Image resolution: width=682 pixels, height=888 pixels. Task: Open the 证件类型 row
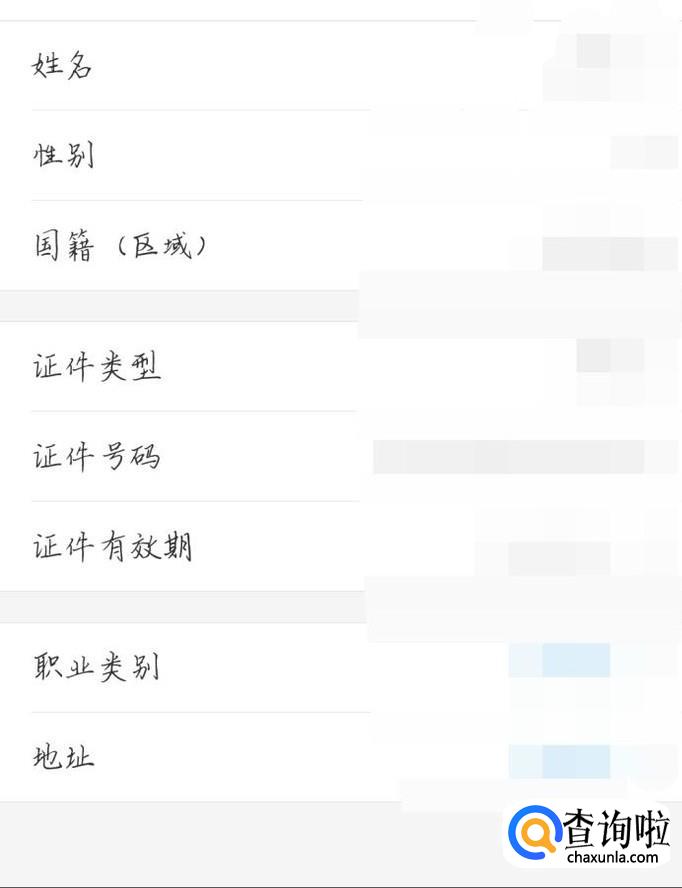click(x=340, y=367)
